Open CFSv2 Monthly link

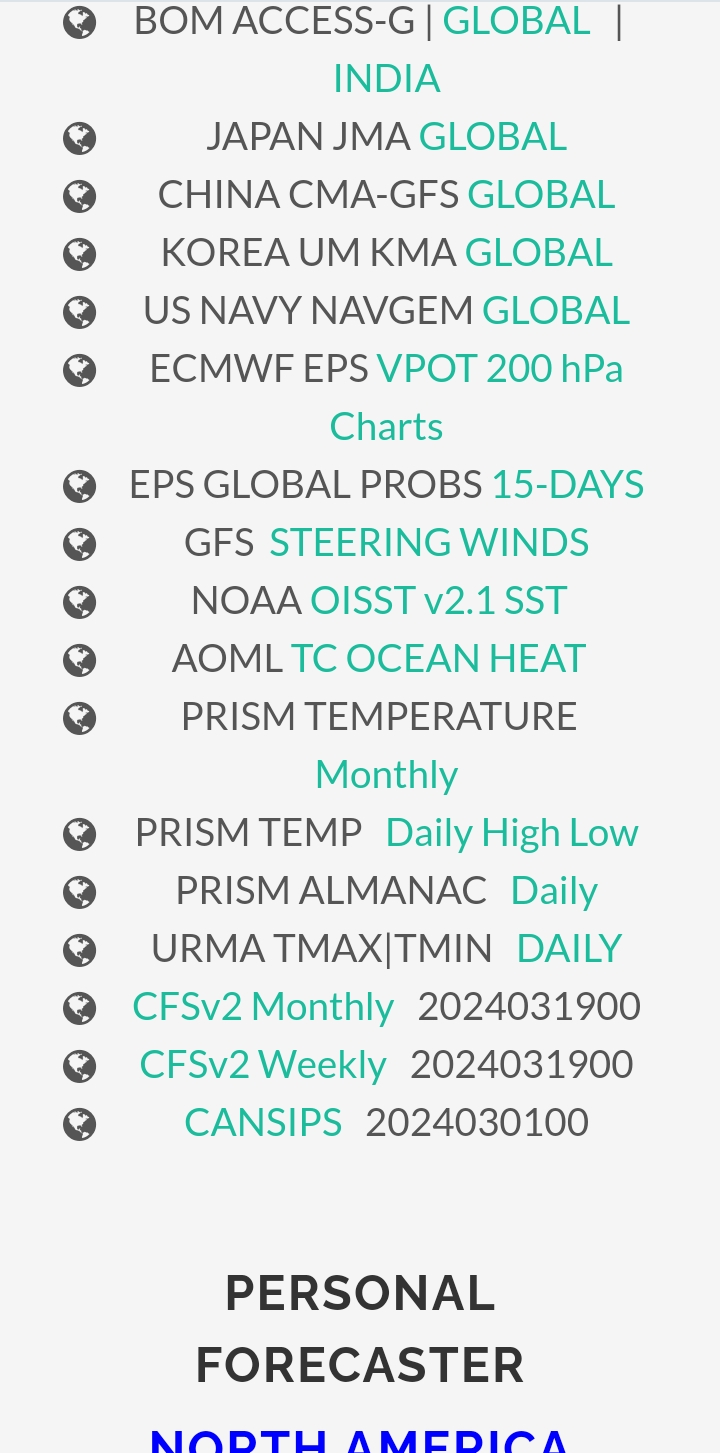[263, 1006]
